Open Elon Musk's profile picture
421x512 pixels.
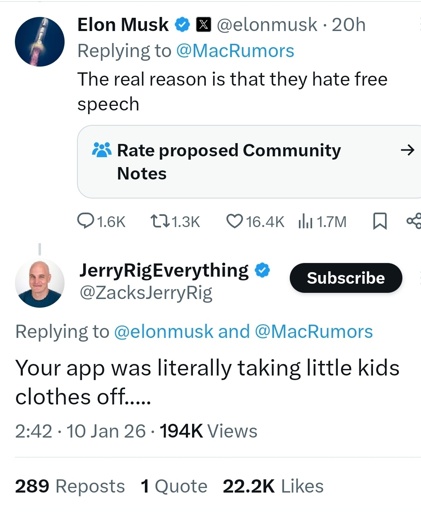[x=40, y=42]
